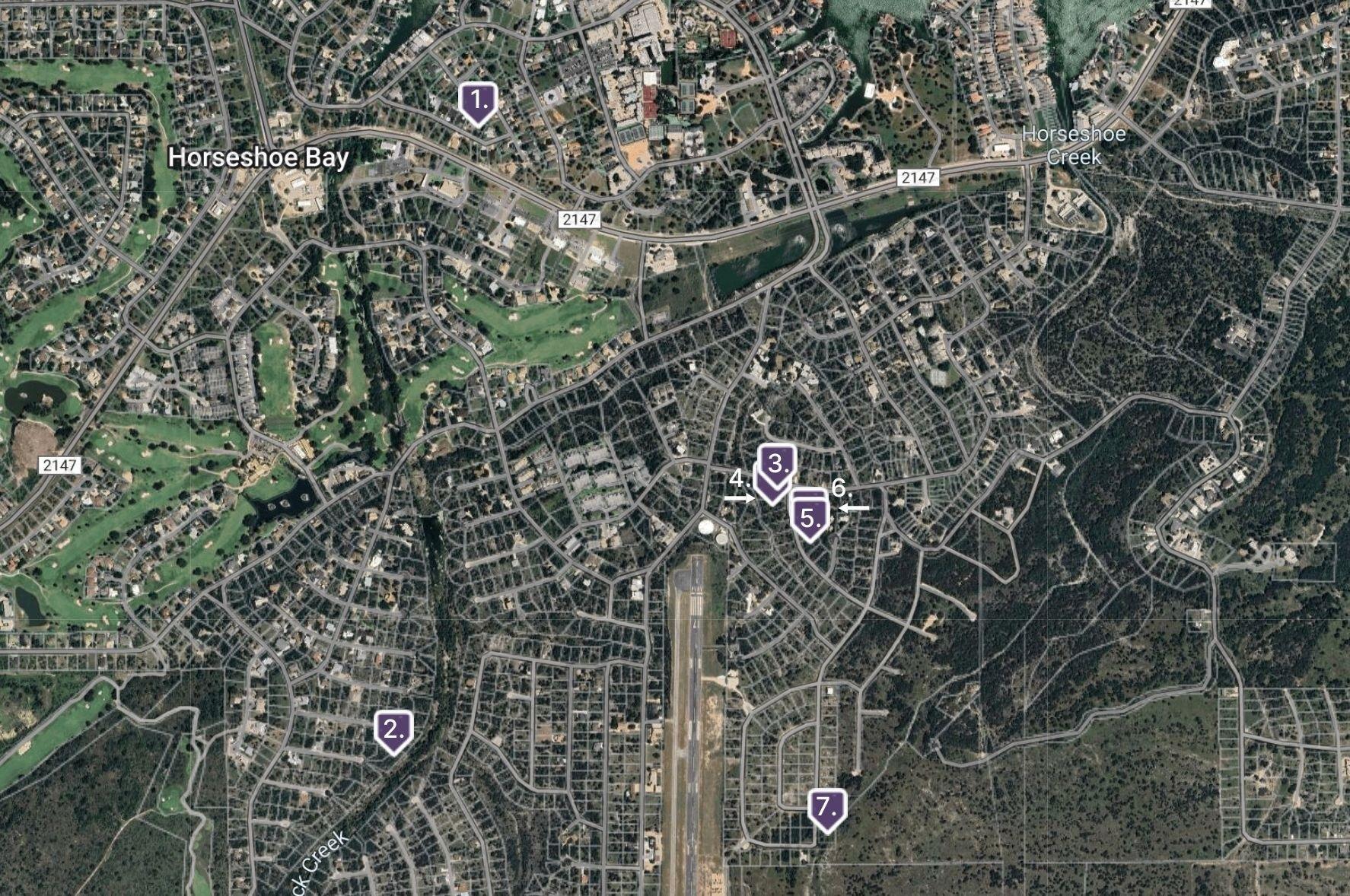Tap map marker number 3
Viewport: 1350px width, 896px height.
coord(777,464)
